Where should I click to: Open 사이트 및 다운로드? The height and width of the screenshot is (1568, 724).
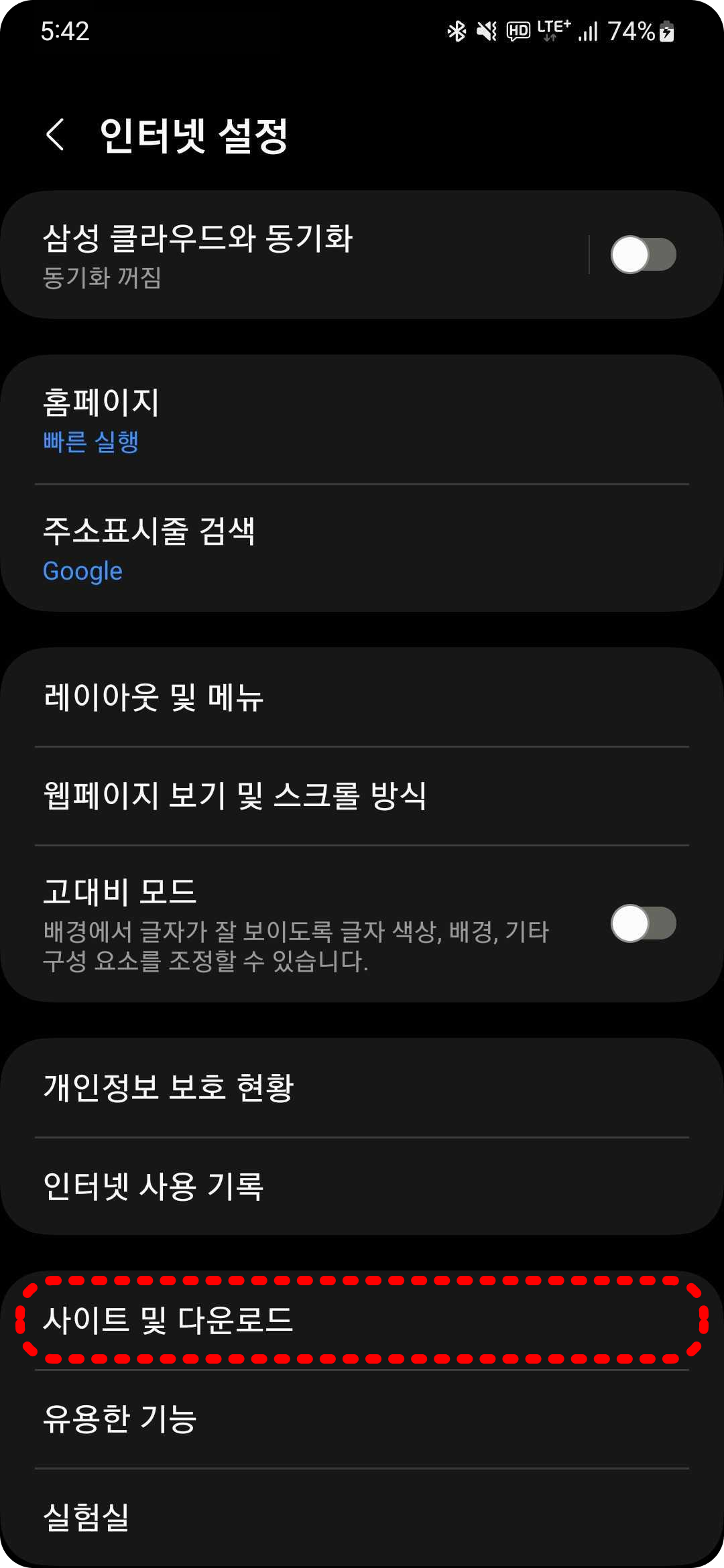(x=362, y=1320)
